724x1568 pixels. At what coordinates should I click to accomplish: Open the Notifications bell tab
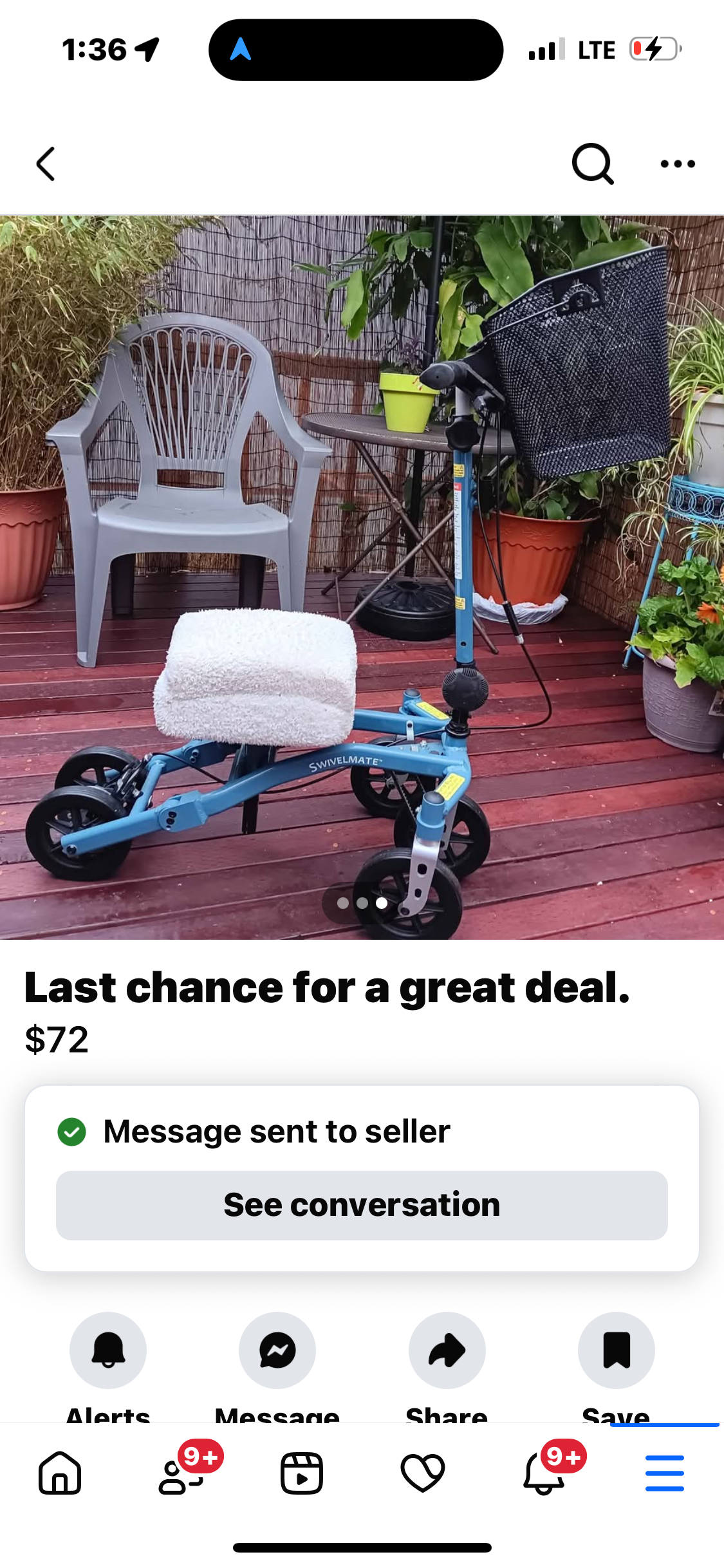[544, 1473]
